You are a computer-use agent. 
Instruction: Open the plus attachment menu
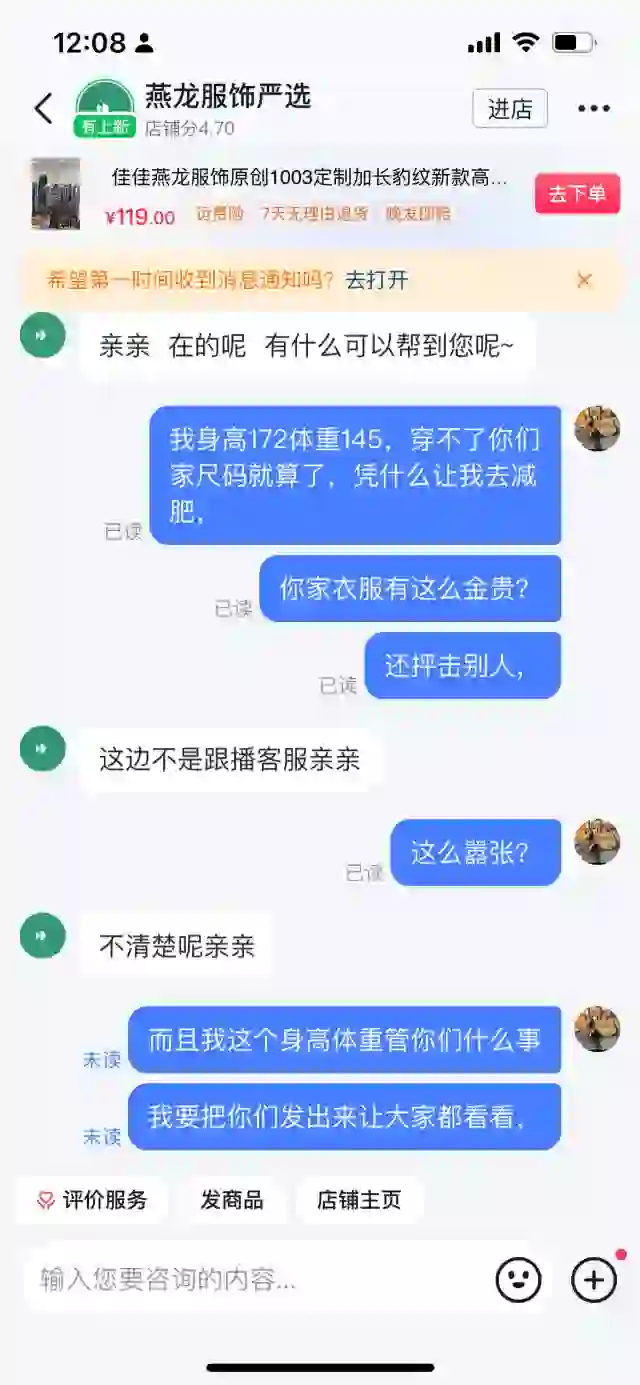pyautogui.click(x=594, y=1279)
